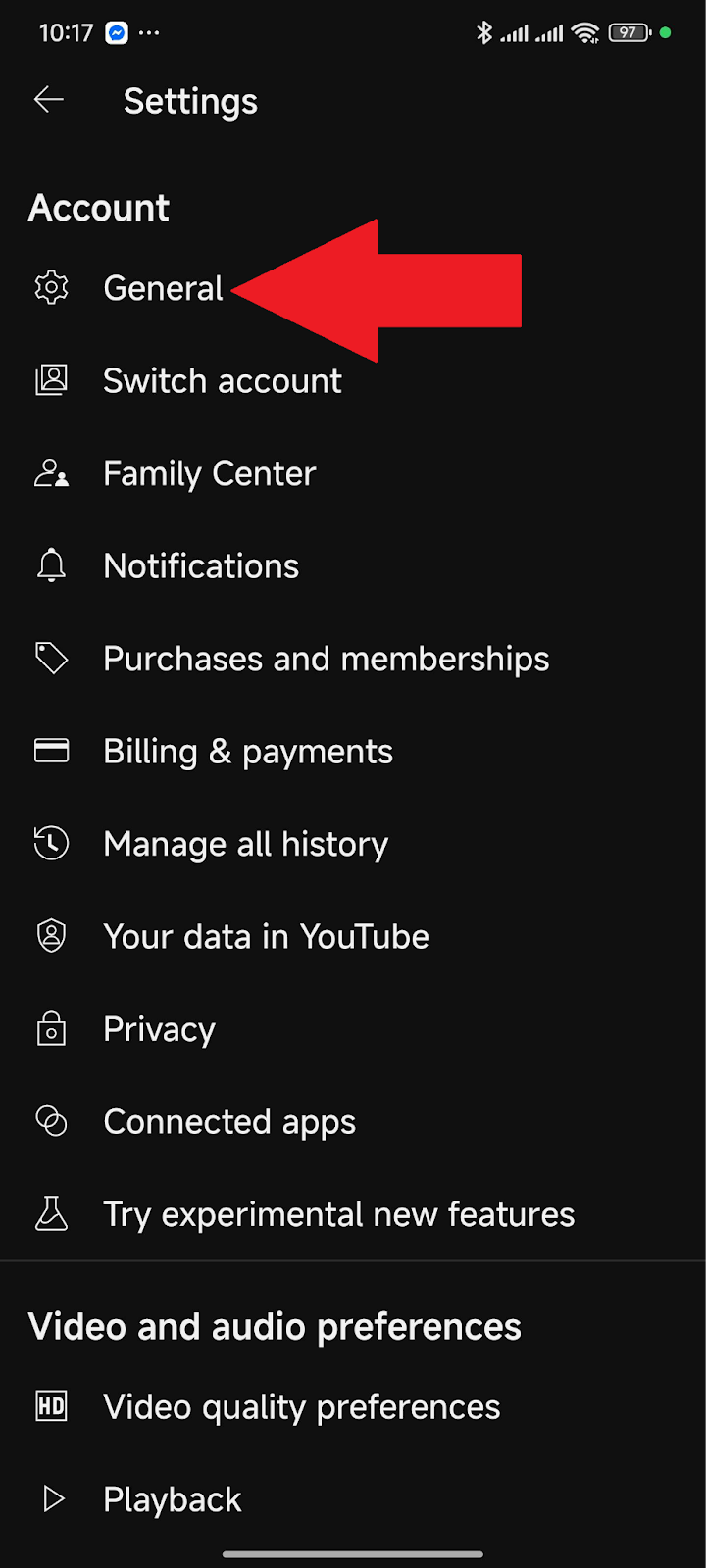Viewport: 706px width, 1568px height.
Task: Open Playback settings
Action: pos(353,1499)
